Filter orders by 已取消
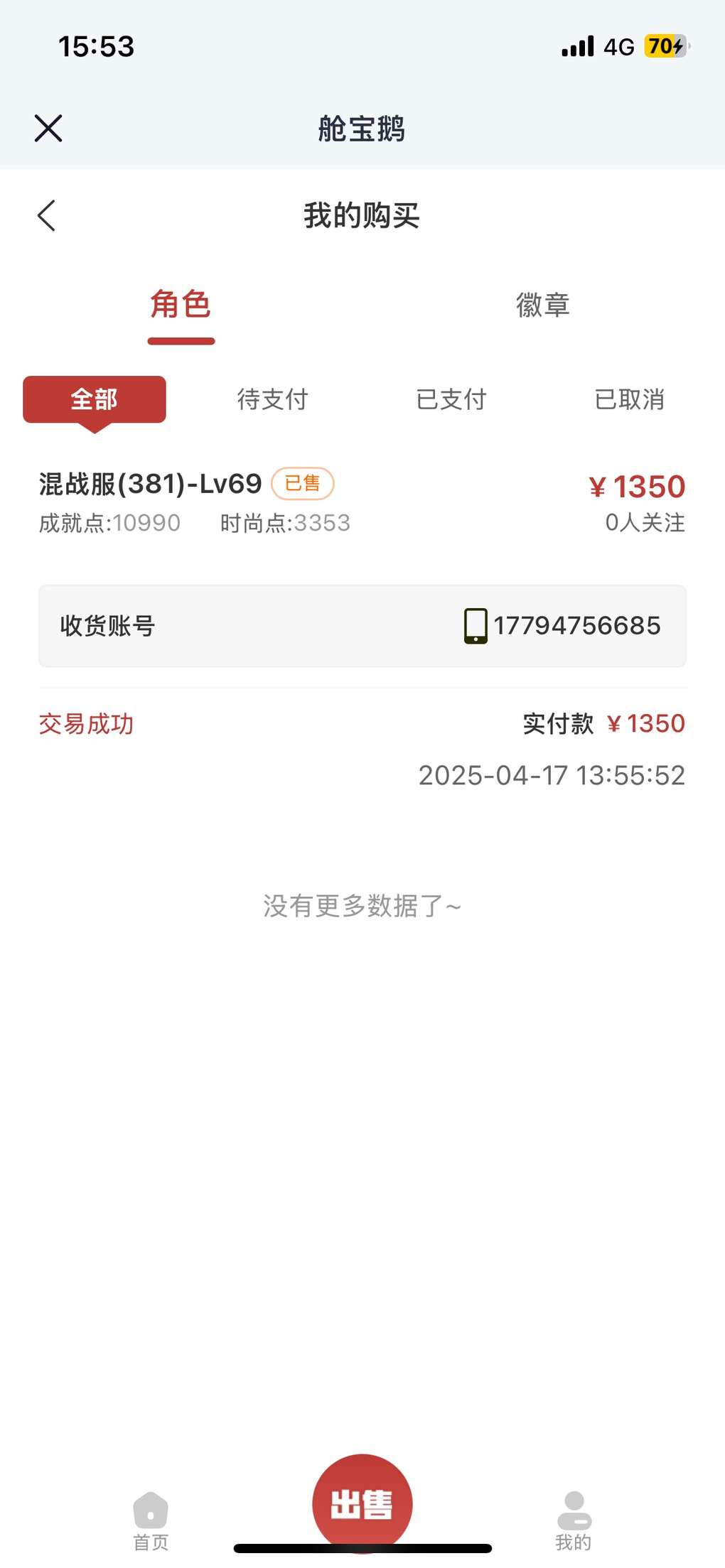 (x=630, y=399)
